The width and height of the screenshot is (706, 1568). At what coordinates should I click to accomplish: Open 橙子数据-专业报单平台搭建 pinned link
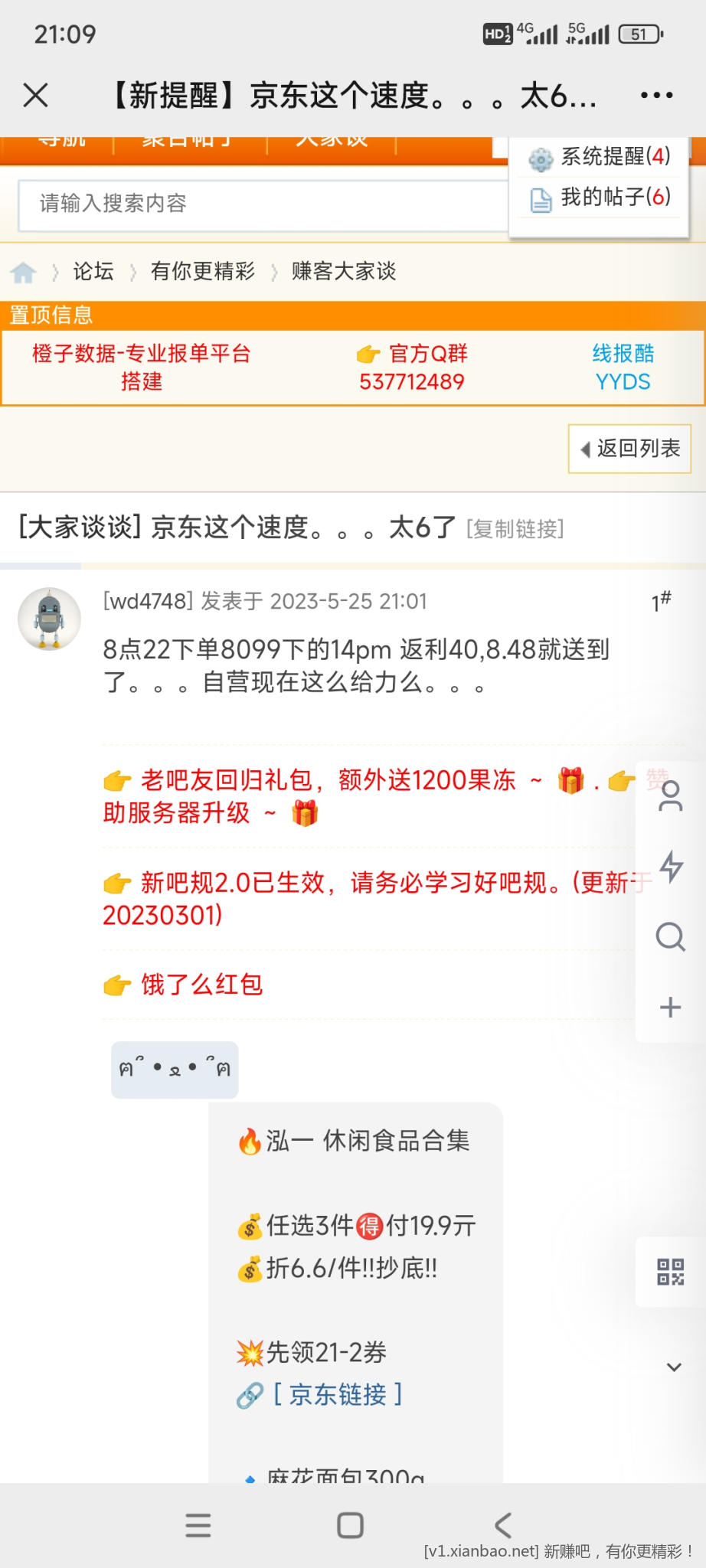142,367
